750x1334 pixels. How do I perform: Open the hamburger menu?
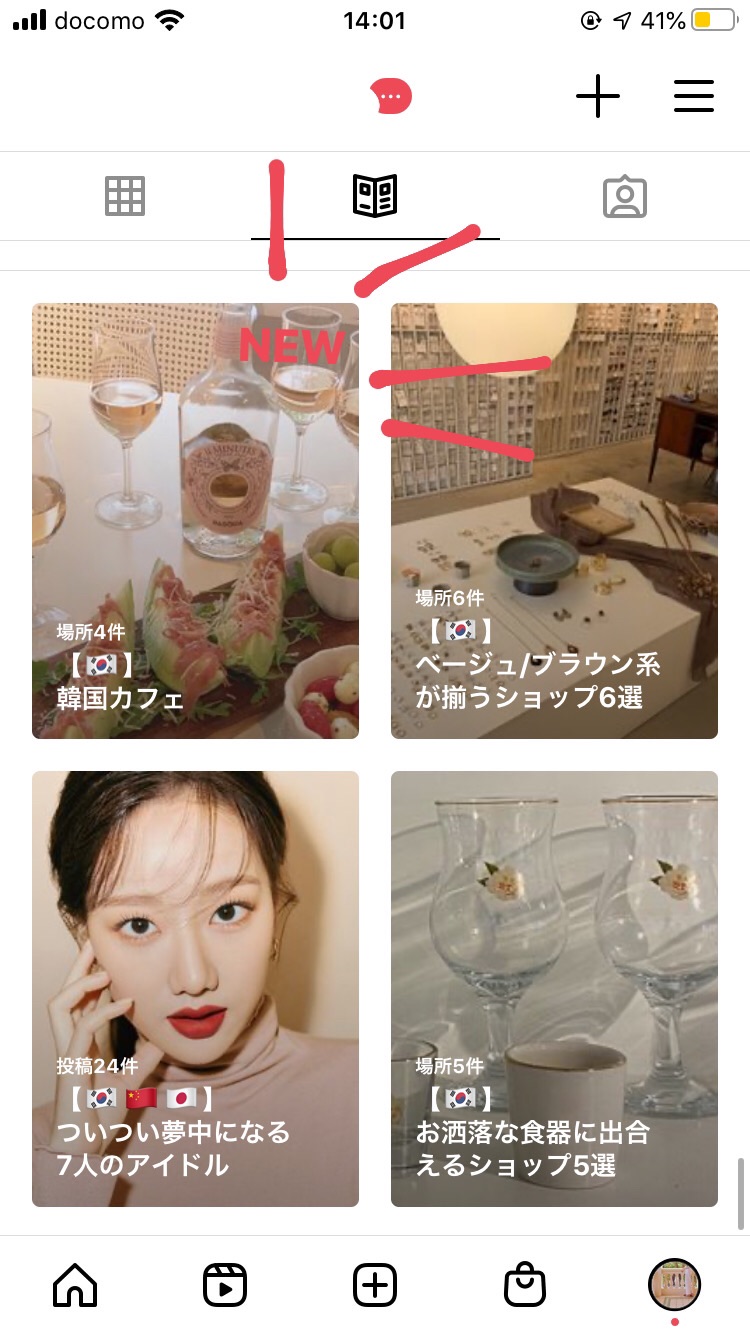(x=693, y=97)
